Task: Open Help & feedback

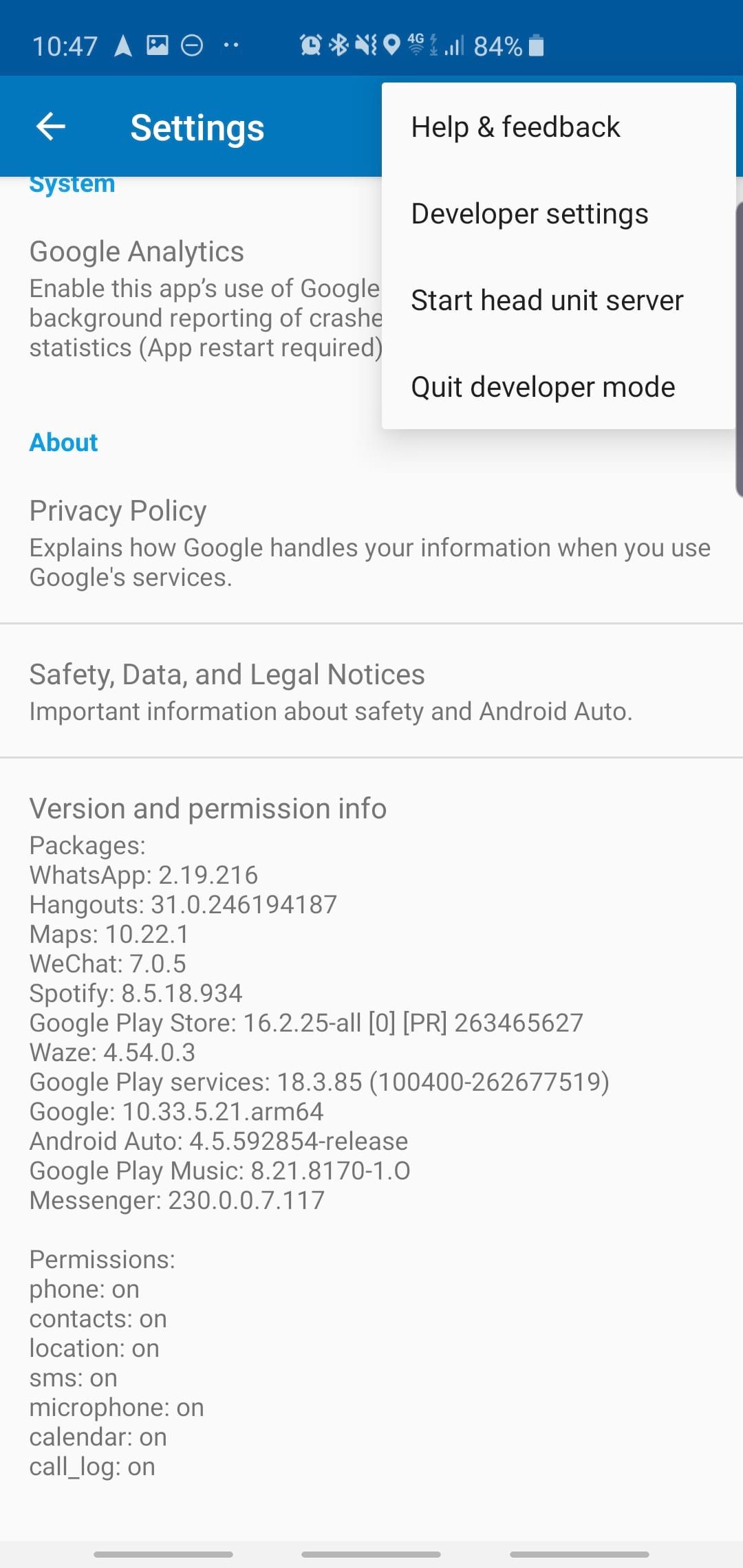Action: pos(559,127)
